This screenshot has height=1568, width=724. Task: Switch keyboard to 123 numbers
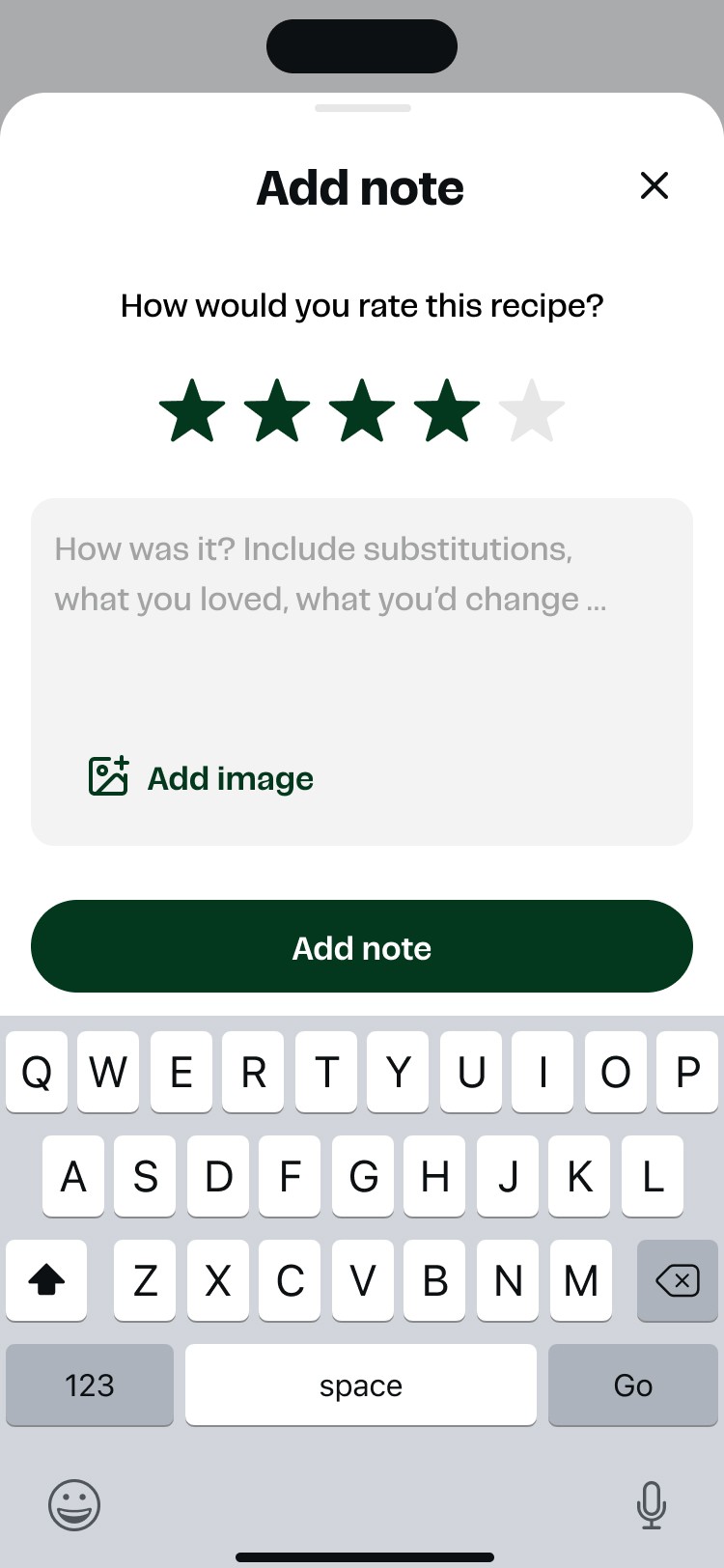pos(90,1385)
